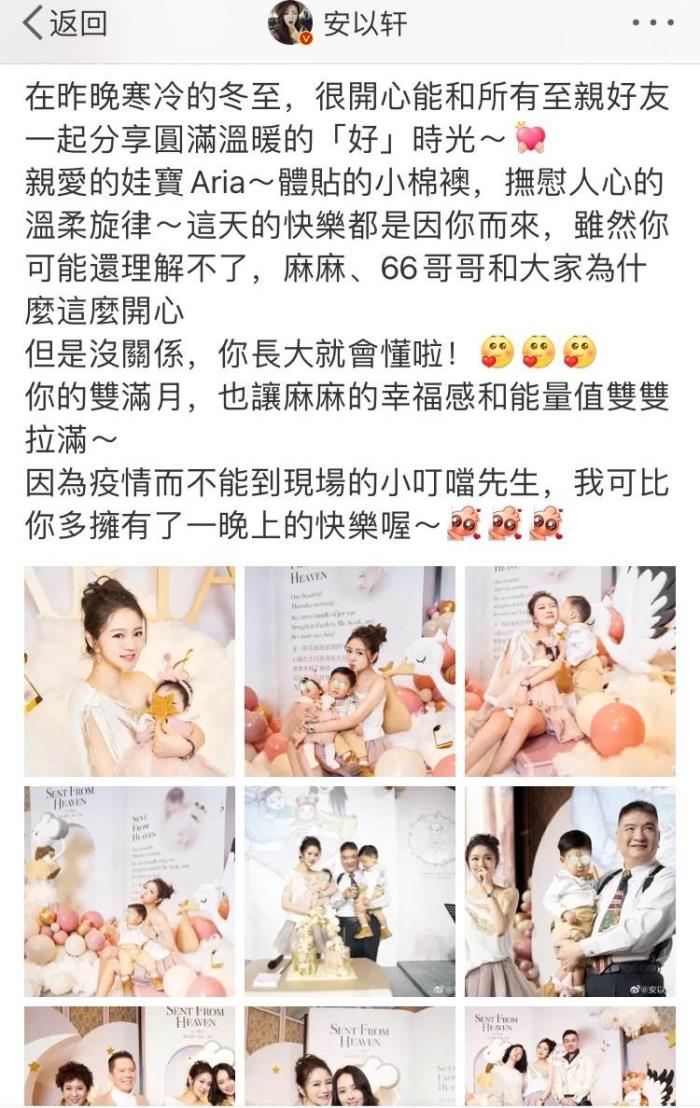Open the three-dot overflow menu
This screenshot has height=1108, width=700.
click(653, 23)
